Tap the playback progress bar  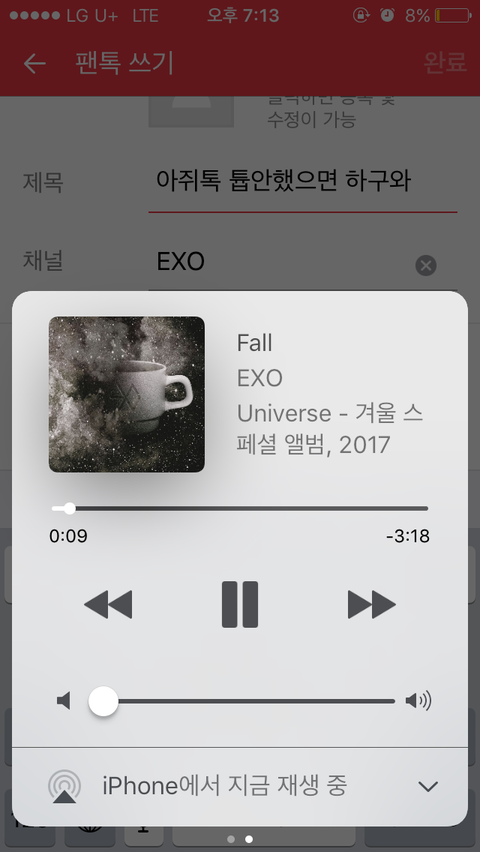pyautogui.click(x=240, y=509)
